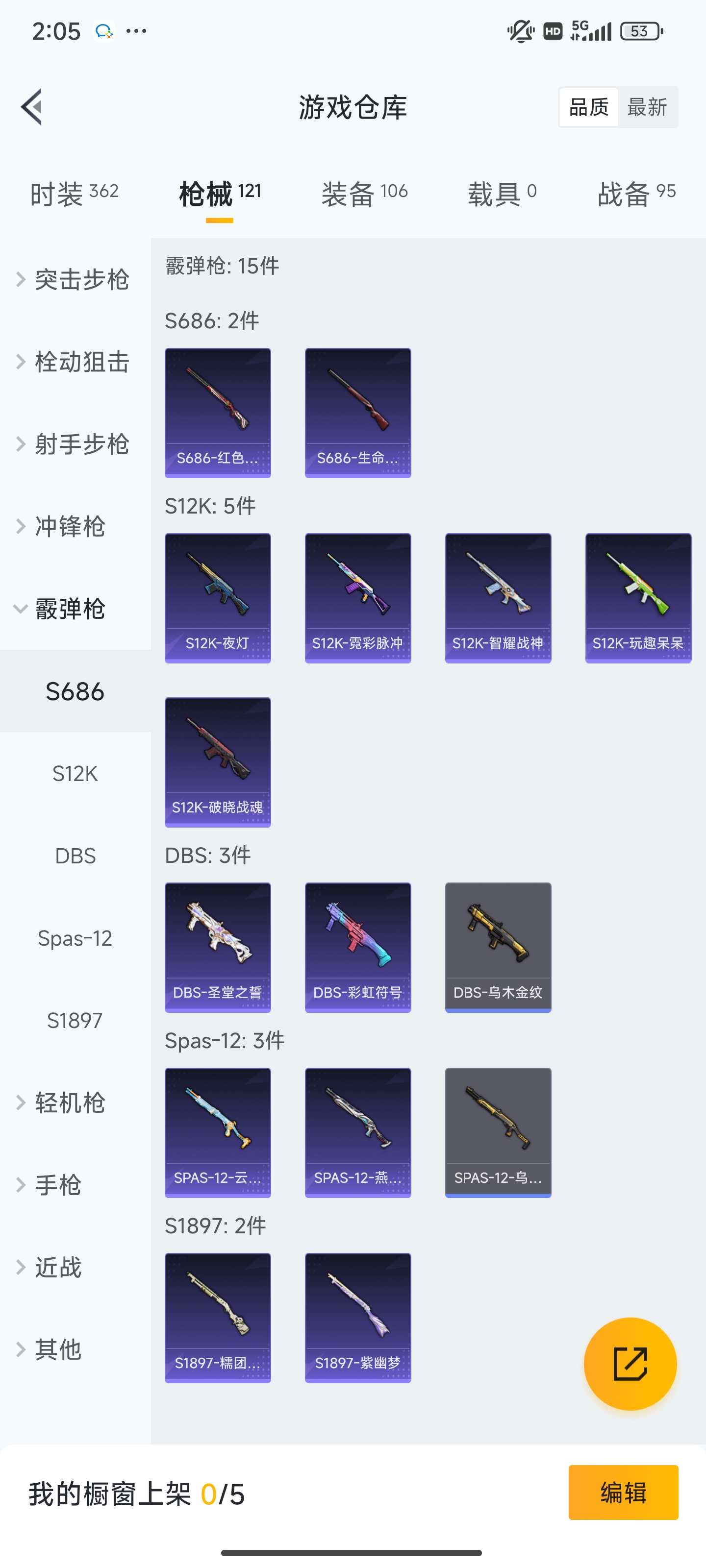Image resolution: width=706 pixels, height=1568 pixels.
Task: View the DBS-圣堂之誓 skin
Action: pyautogui.click(x=217, y=947)
